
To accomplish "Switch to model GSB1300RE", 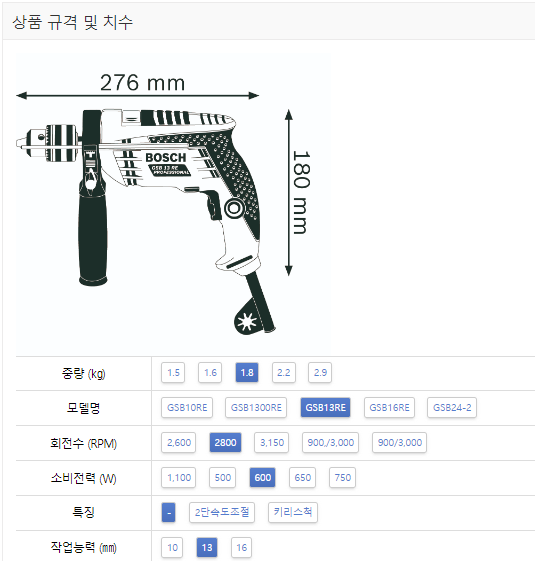I will 256,408.
